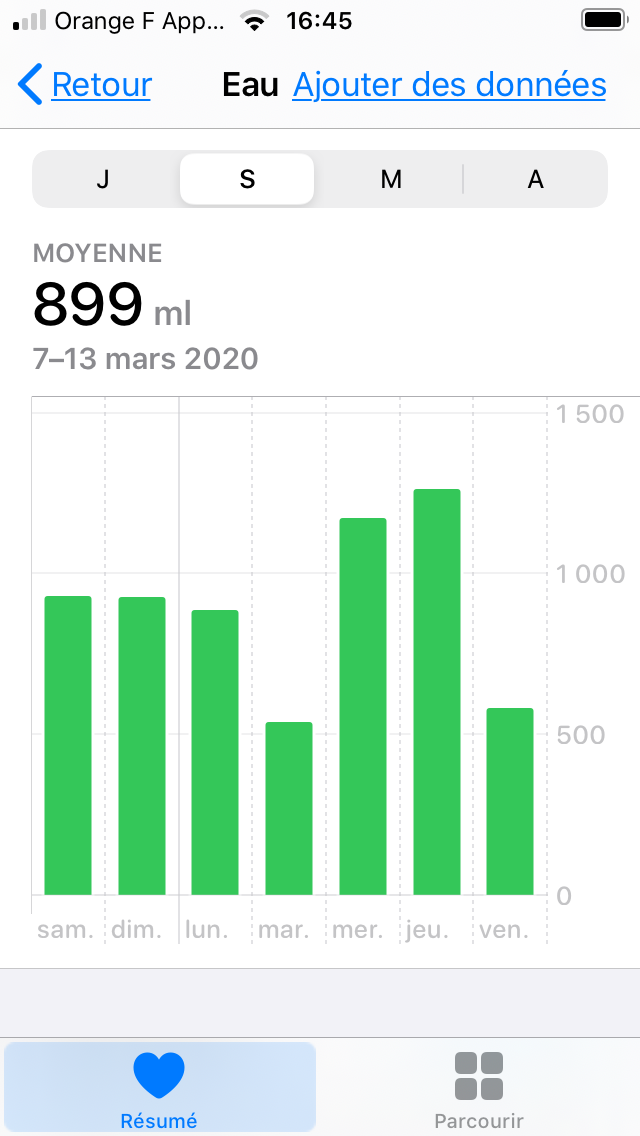Select the S week segment

[247, 179]
